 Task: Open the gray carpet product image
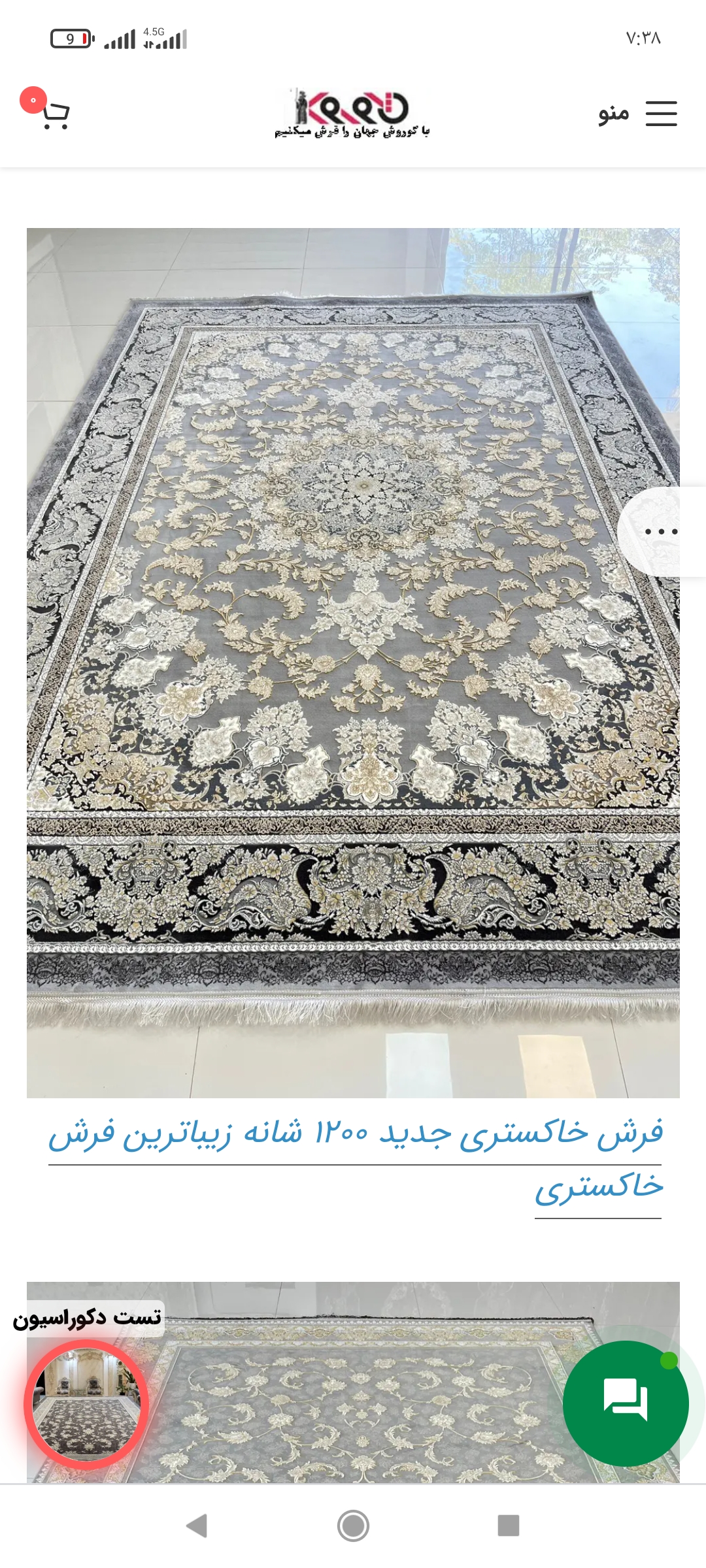click(353, 662)
